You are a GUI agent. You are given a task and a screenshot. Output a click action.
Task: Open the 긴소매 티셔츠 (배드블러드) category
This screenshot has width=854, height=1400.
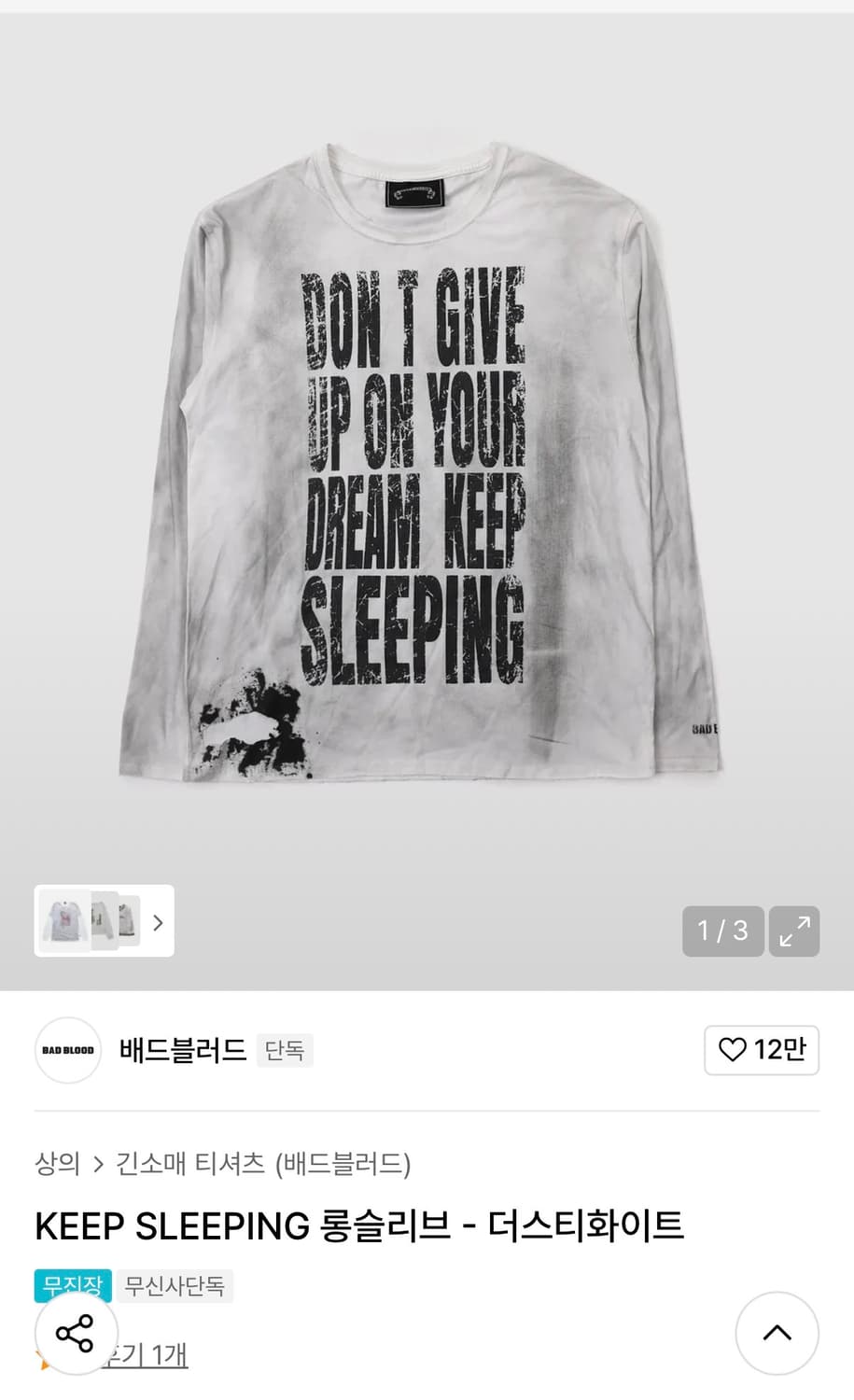(267, 1166)
